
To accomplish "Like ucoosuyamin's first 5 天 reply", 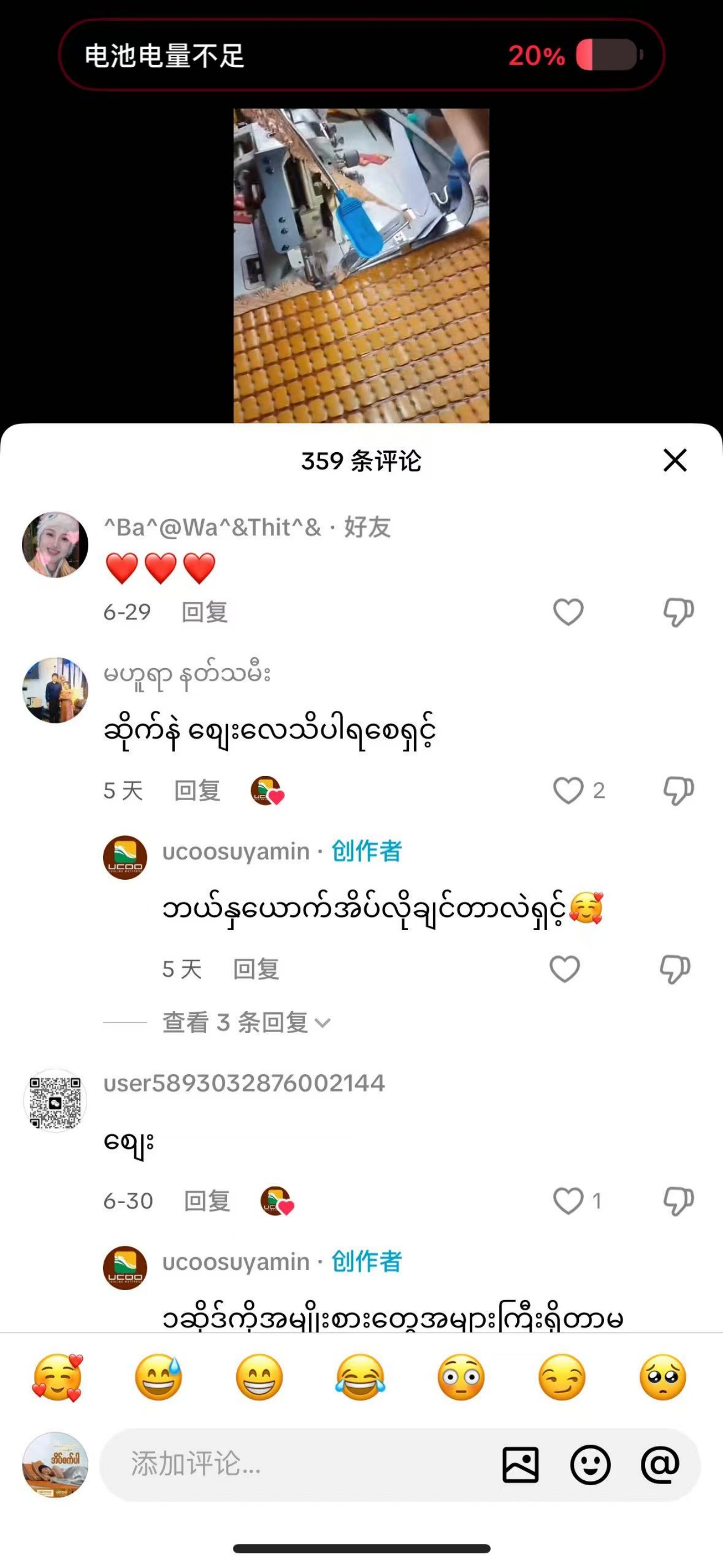I will tap(564, 968).
